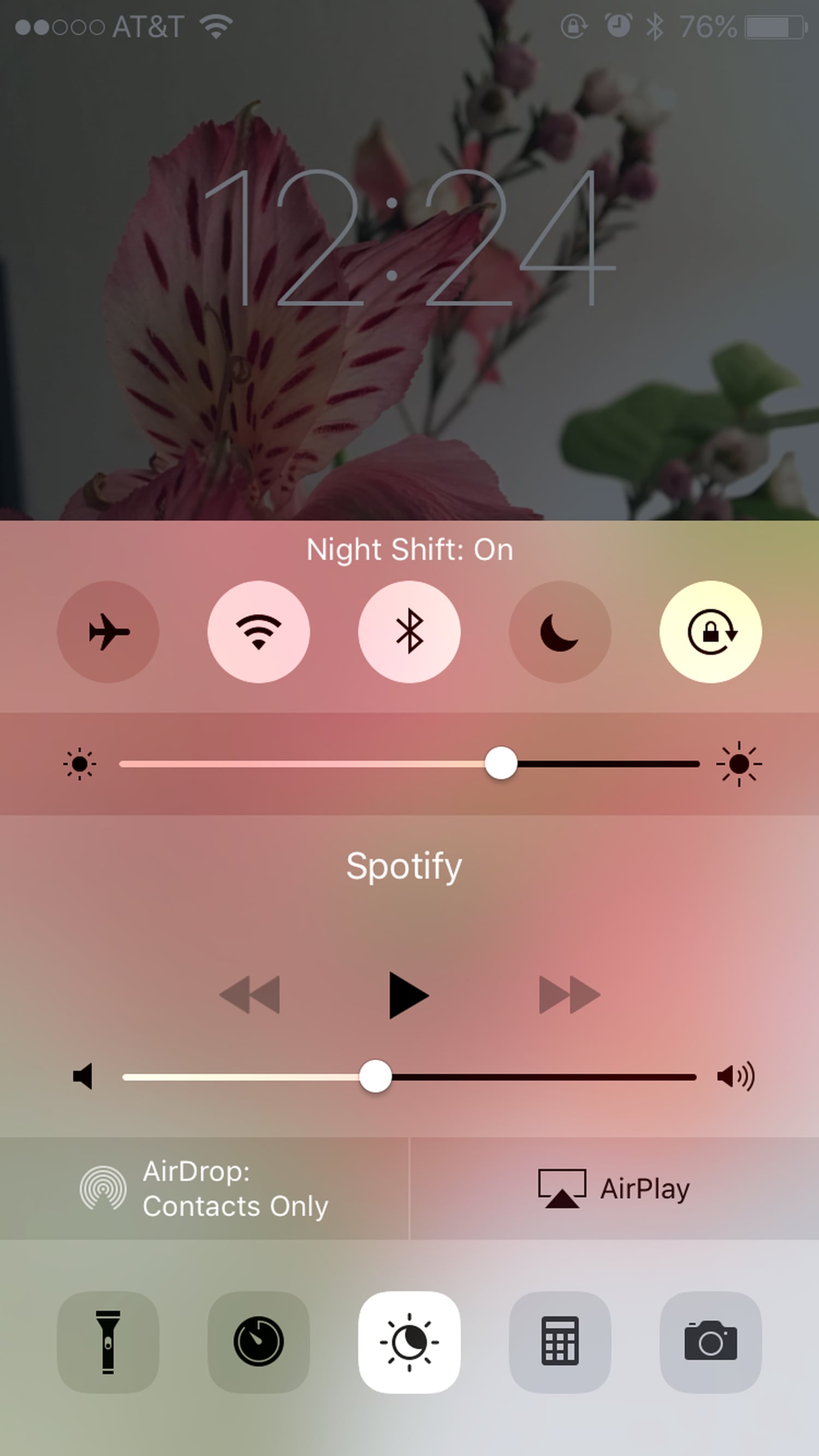Turn off Wi-Fi
Image resolution: width=819 pixels, height=1456 pixels.
pos(258,631)
